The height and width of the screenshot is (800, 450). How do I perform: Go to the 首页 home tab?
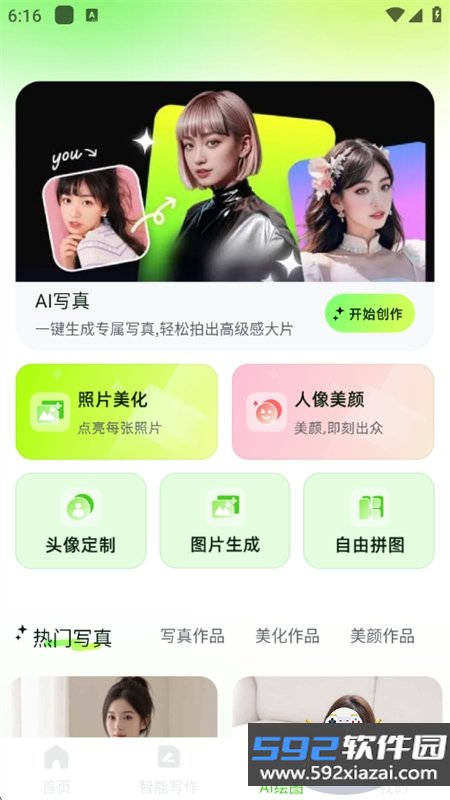56,769
